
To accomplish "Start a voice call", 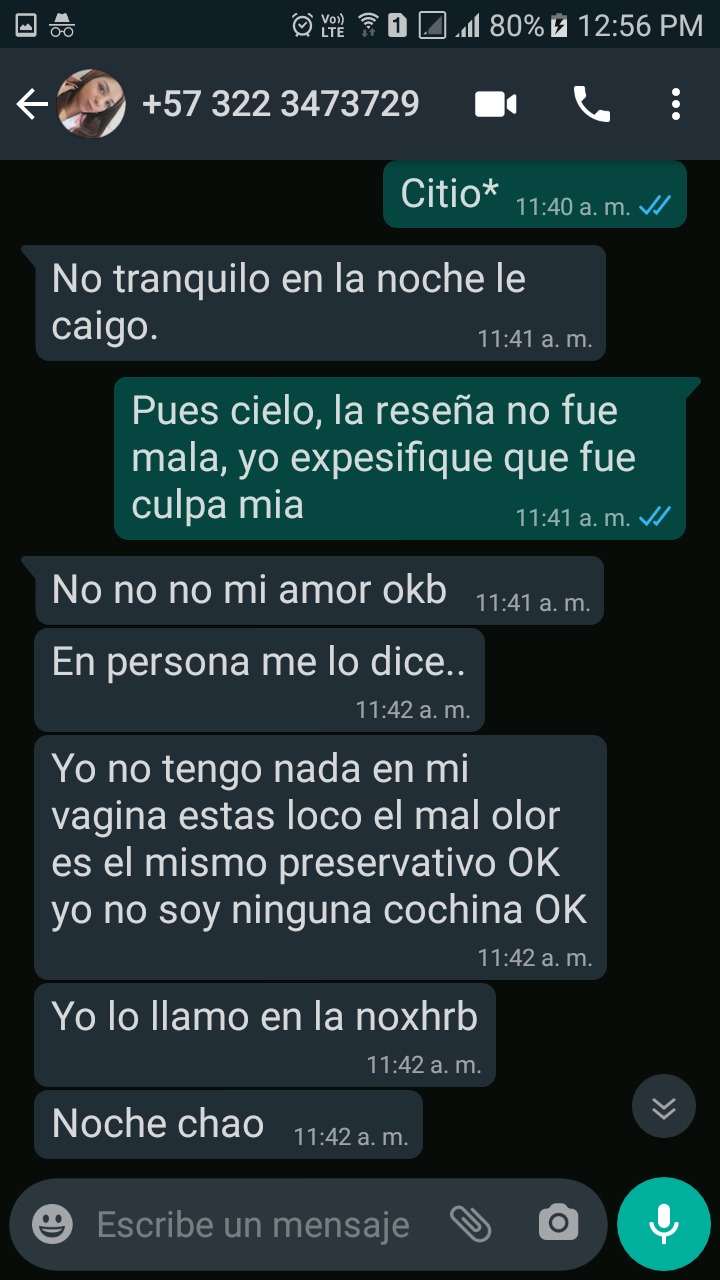I will click(591, 104).
